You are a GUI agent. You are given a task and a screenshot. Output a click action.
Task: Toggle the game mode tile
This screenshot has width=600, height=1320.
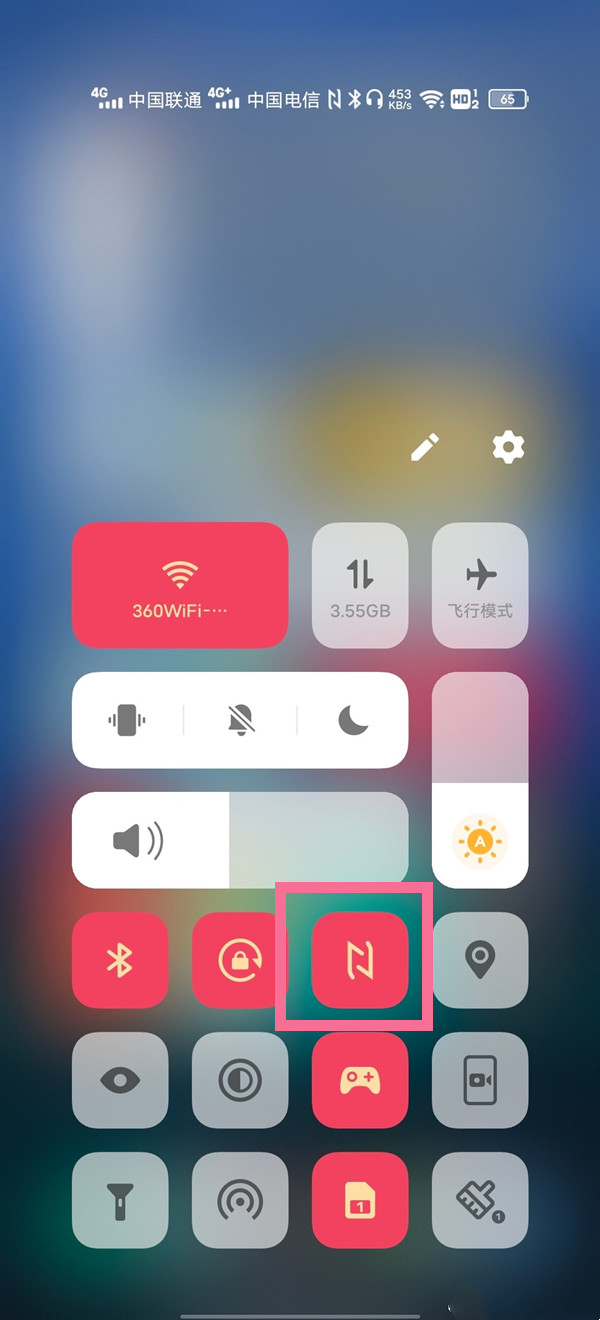360,1080
